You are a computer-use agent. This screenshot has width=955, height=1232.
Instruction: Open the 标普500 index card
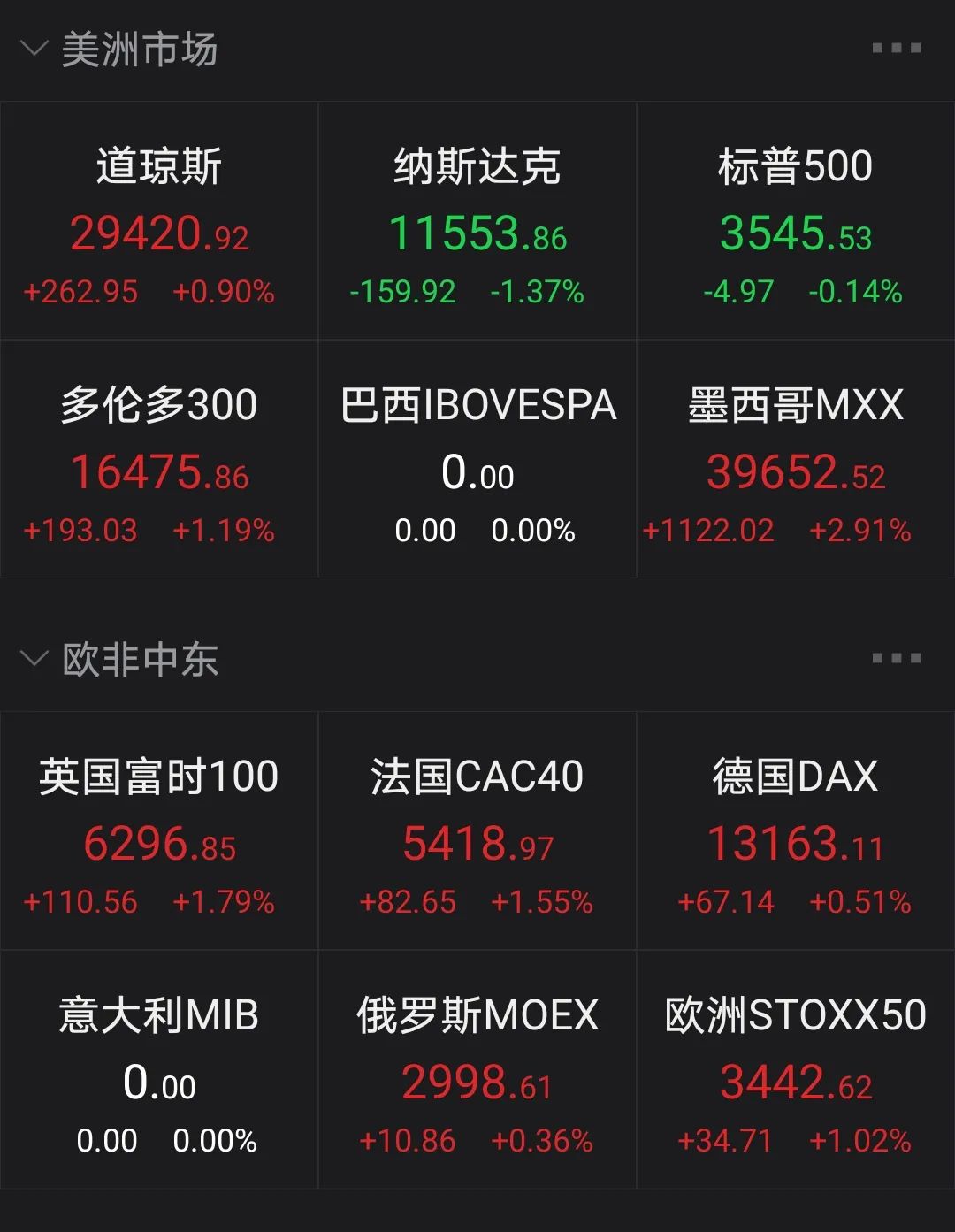click(796, 221)
